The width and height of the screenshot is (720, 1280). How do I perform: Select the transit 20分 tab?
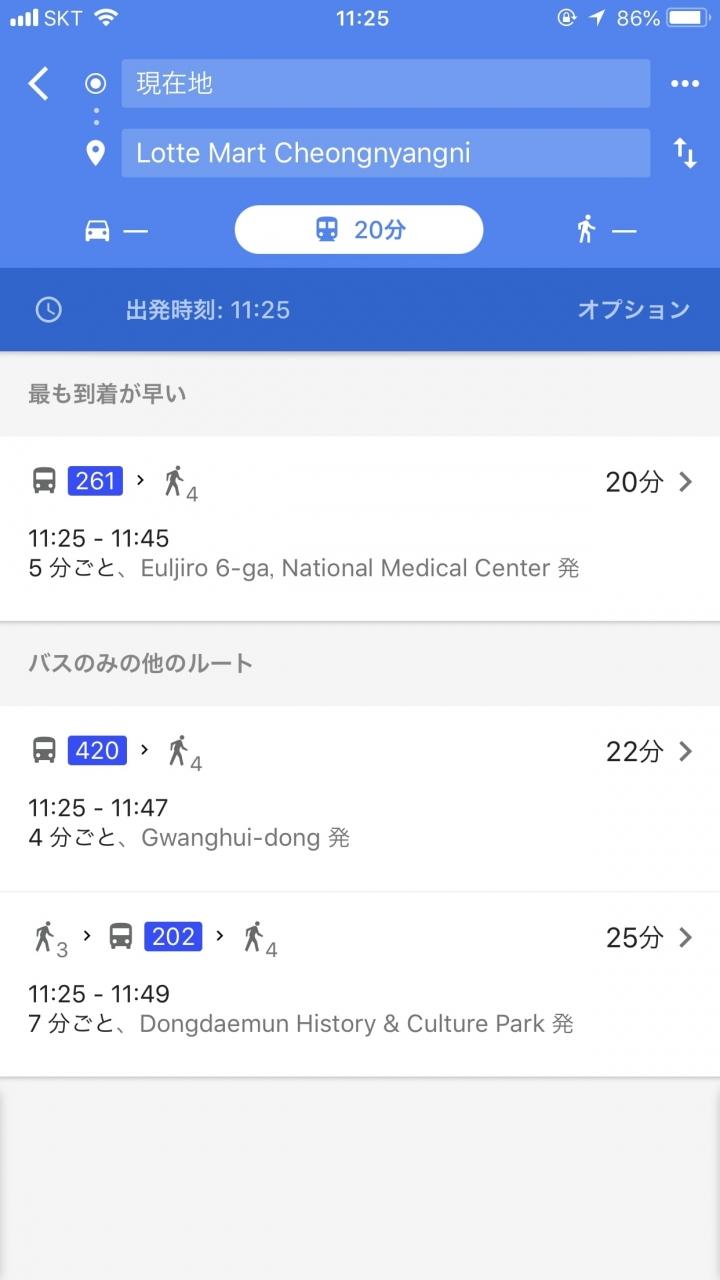point(359,231)
